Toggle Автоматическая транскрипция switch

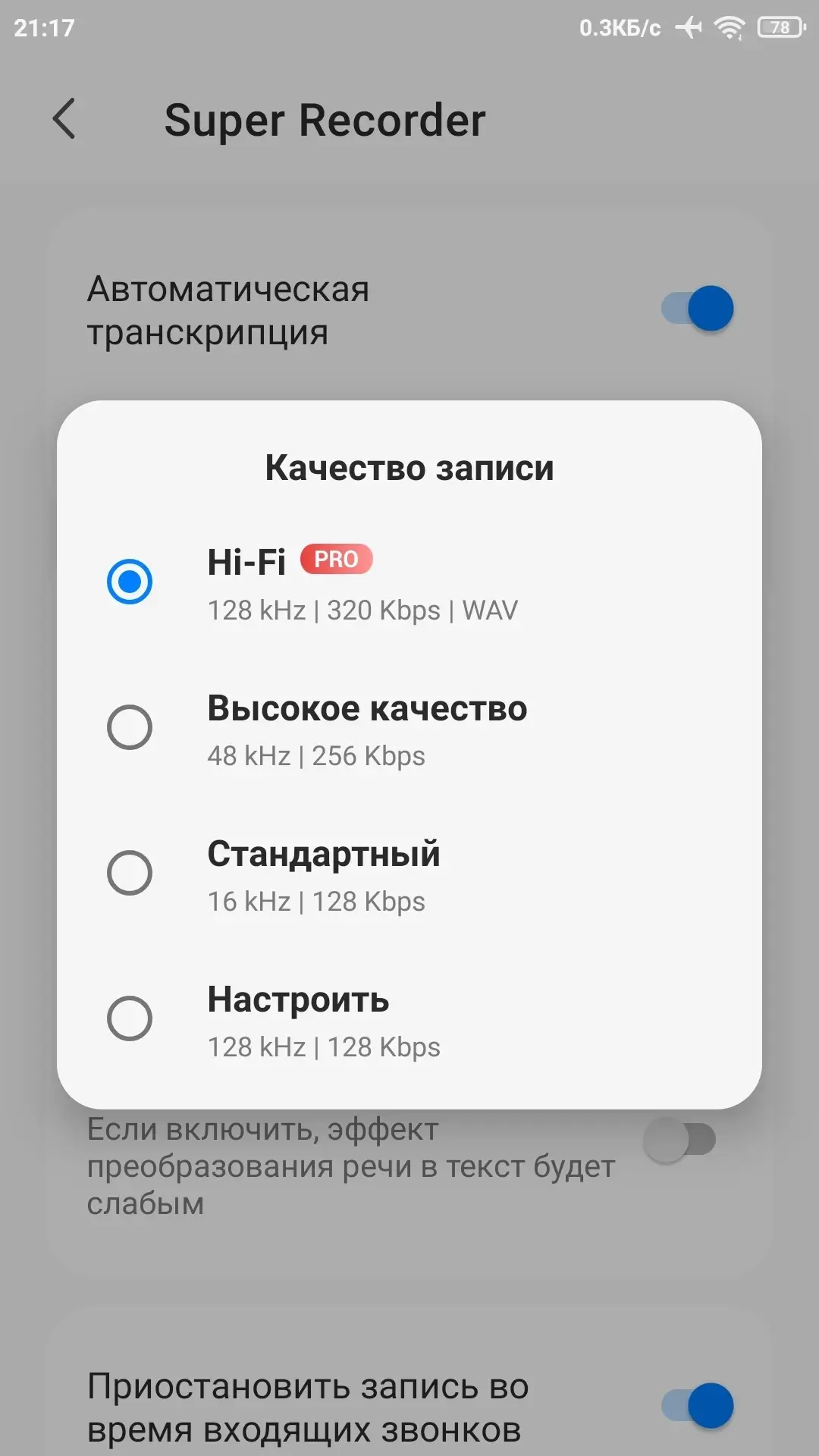pos(698,309)
